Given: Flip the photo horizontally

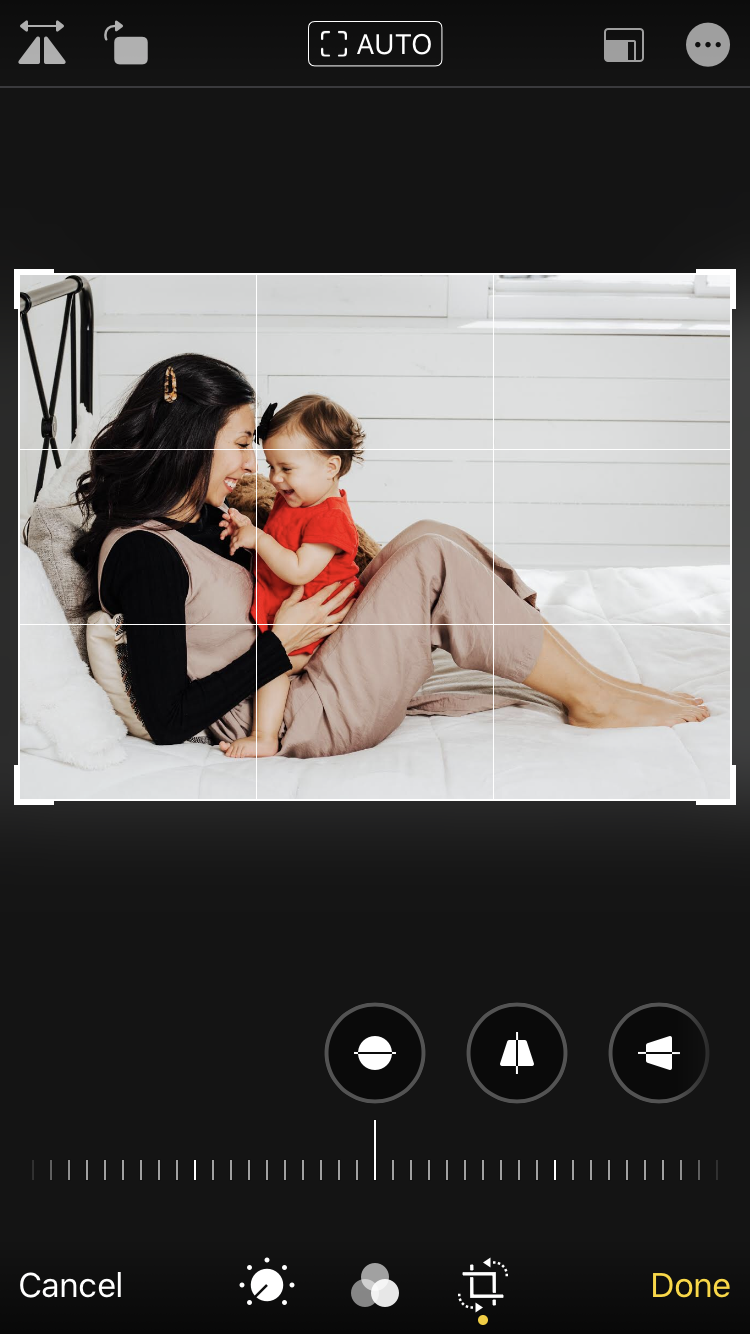Looking at the screenshot, I should [x=42, y=44].
